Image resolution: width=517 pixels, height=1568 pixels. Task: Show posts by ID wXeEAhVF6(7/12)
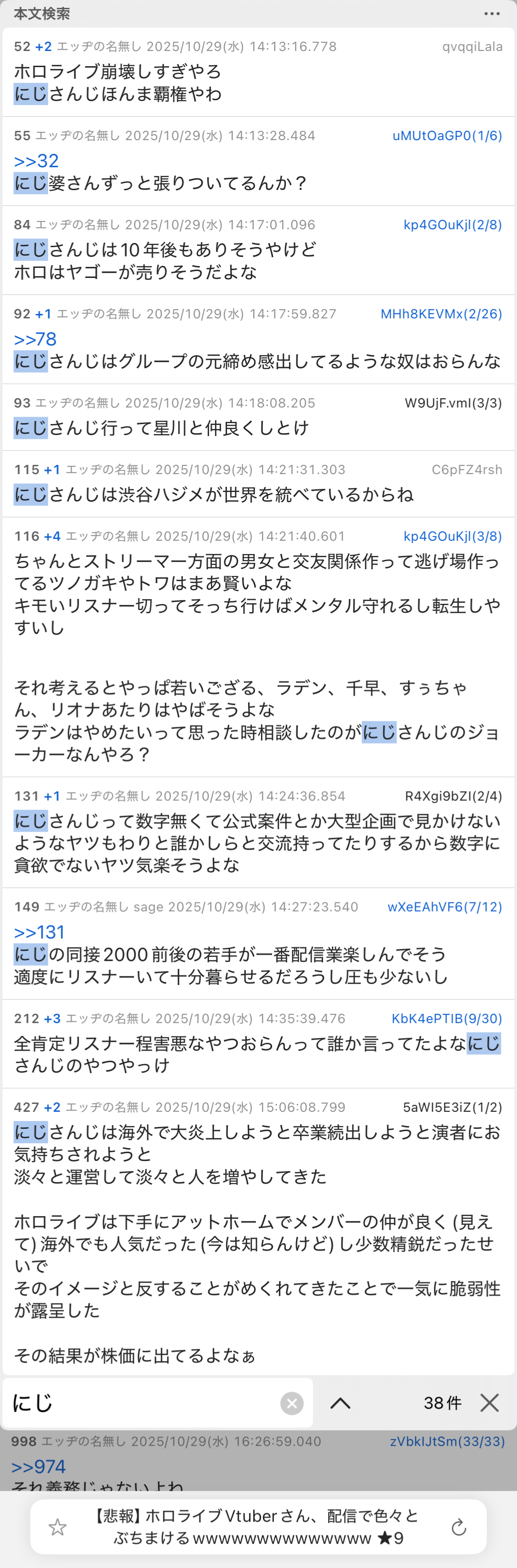444,907
